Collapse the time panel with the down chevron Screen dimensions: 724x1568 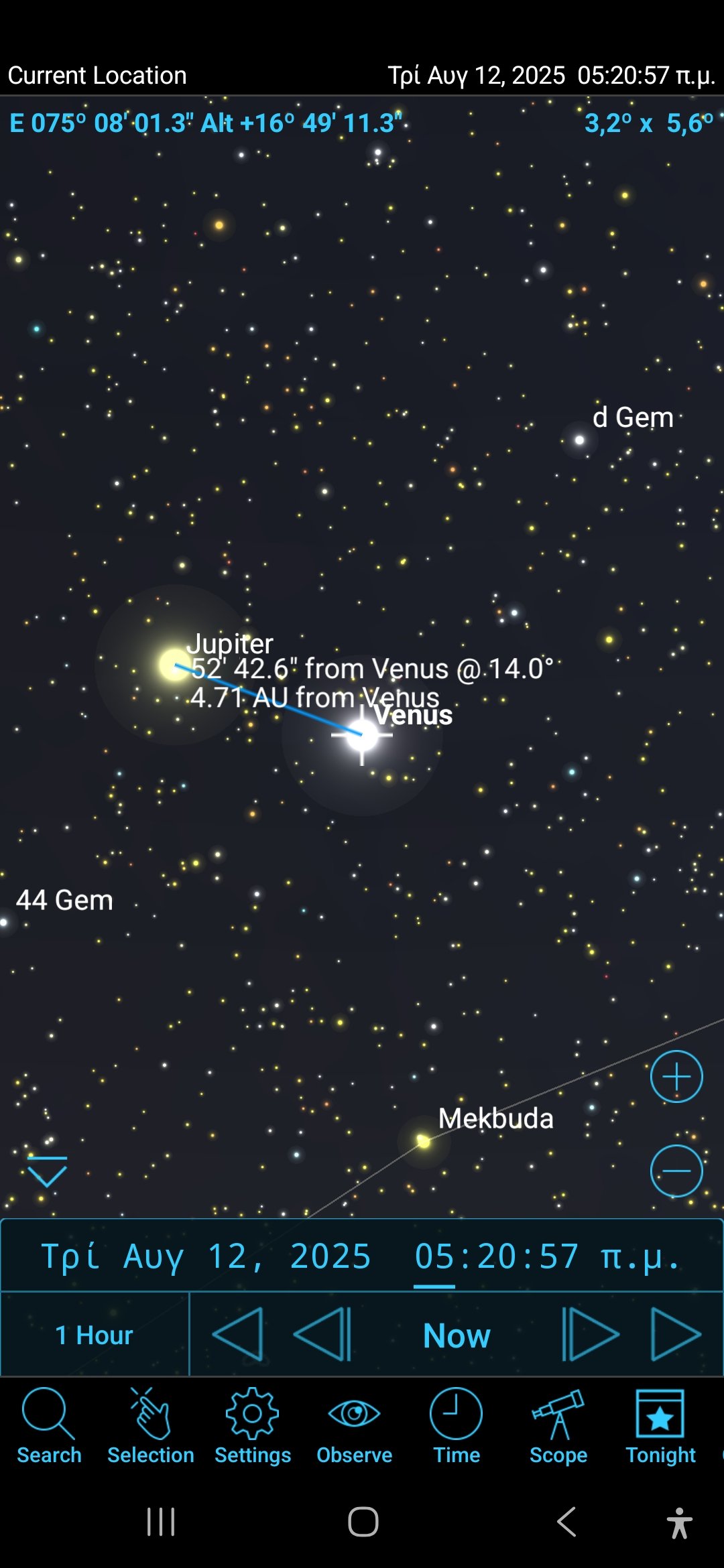(47, 1171)
